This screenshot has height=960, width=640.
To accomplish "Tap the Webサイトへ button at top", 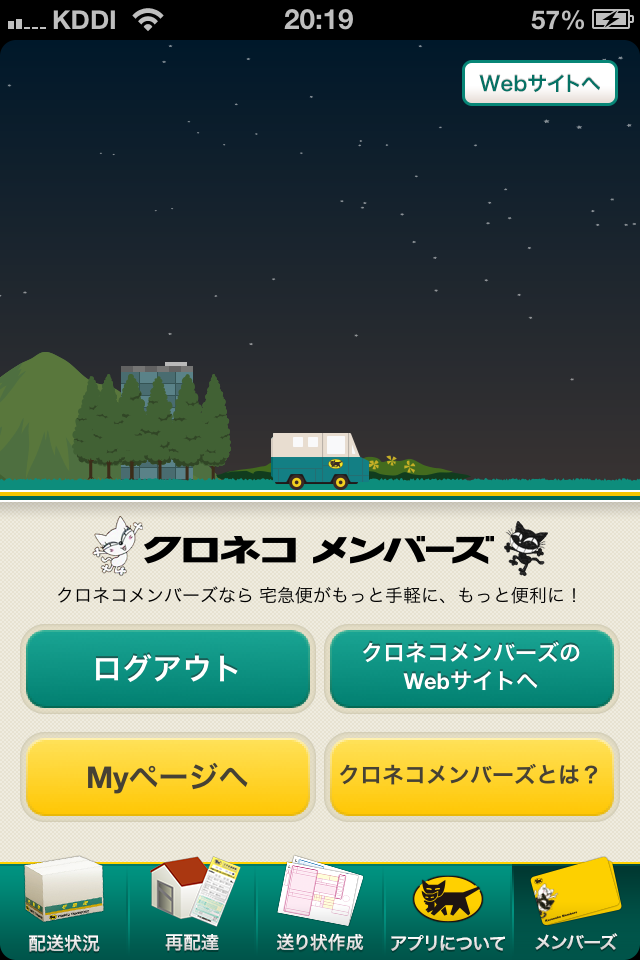I will point(539,83).
